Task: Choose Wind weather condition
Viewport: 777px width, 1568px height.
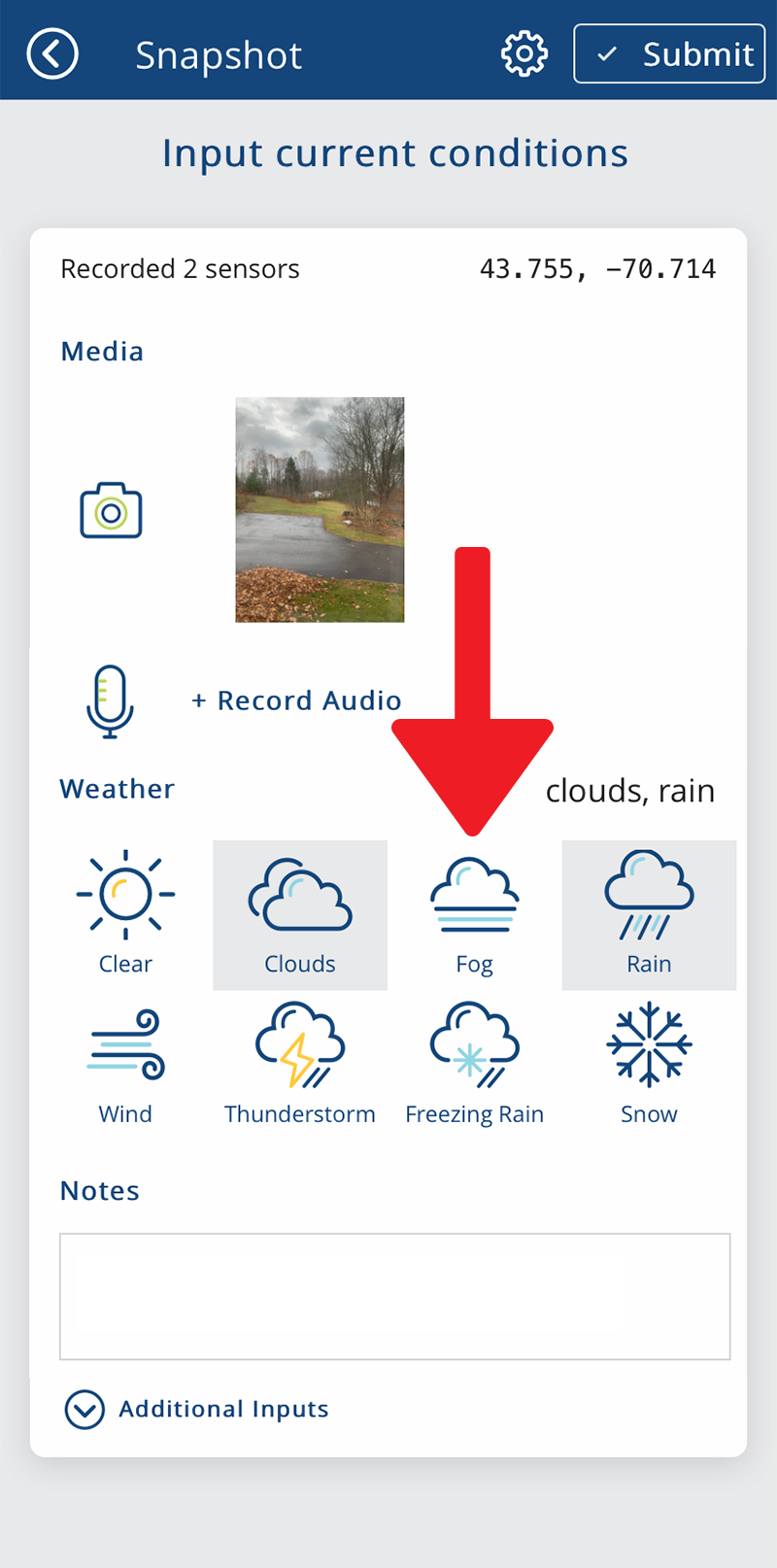Action: (x=125, y=1065)
